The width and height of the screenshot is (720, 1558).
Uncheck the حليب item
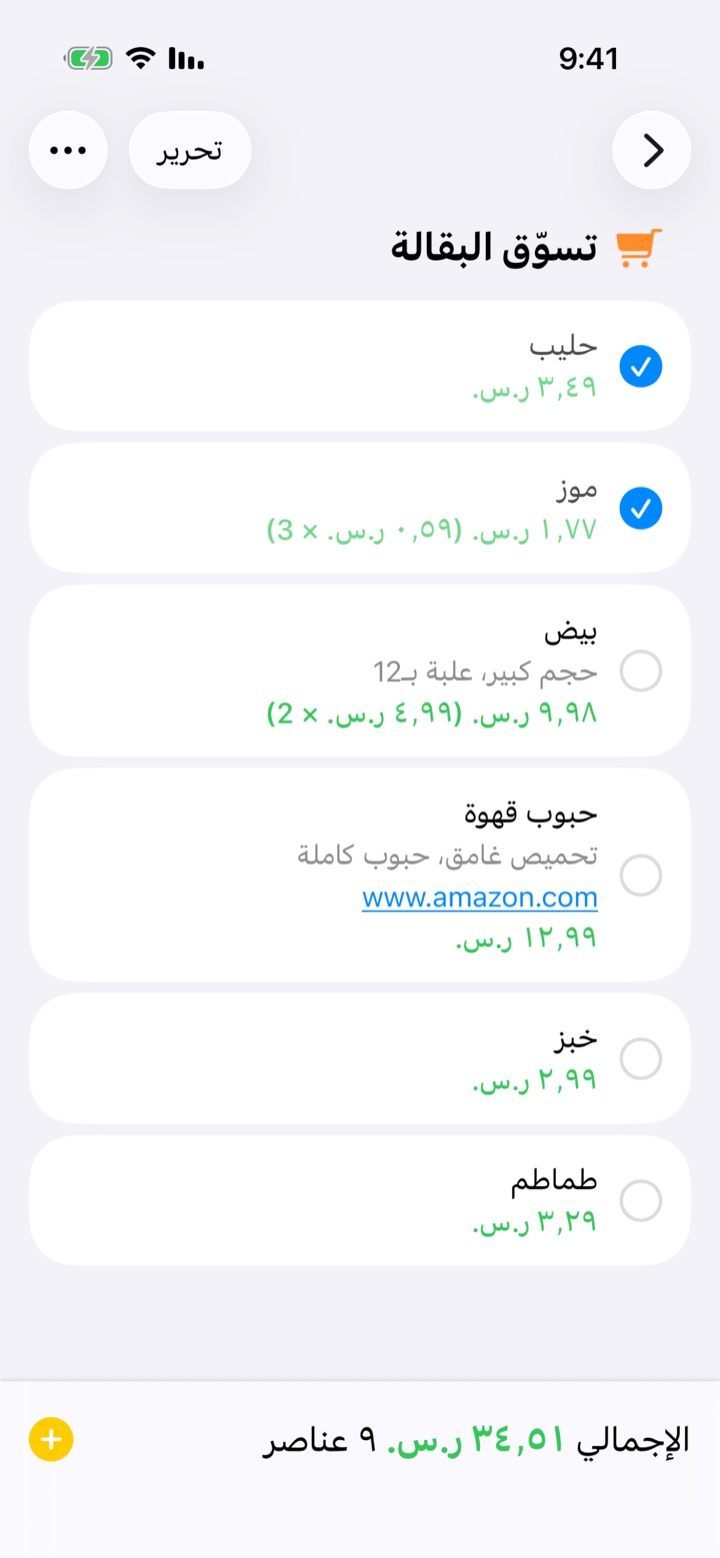[640, 366]
